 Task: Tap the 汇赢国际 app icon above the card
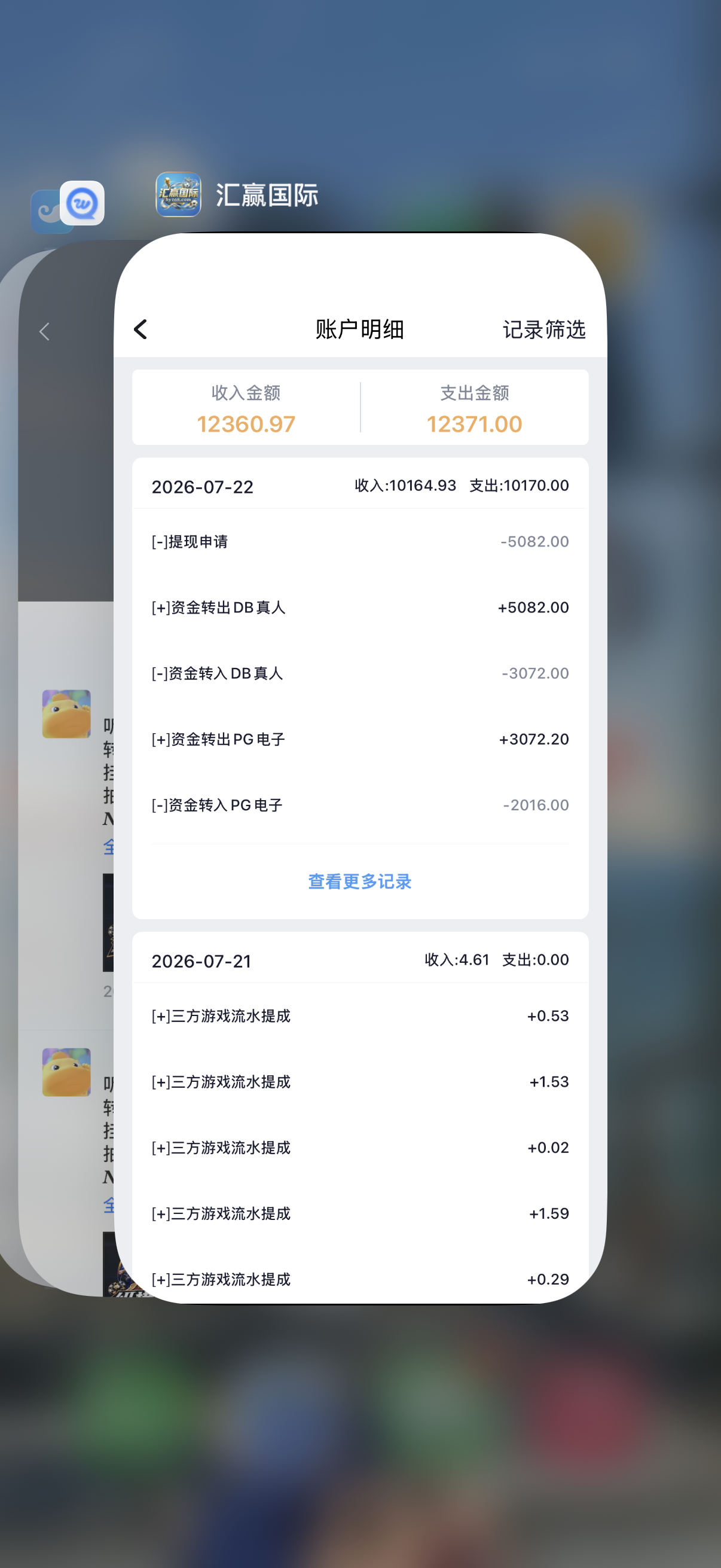point(178,195)
